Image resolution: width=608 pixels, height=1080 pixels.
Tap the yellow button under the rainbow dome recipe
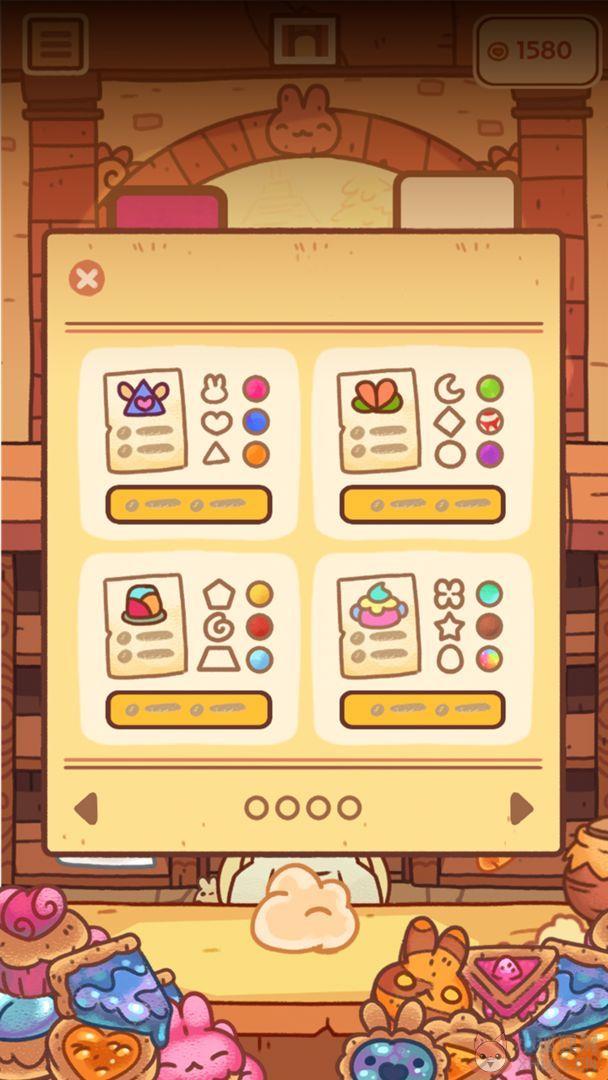(x=188, y=710)
